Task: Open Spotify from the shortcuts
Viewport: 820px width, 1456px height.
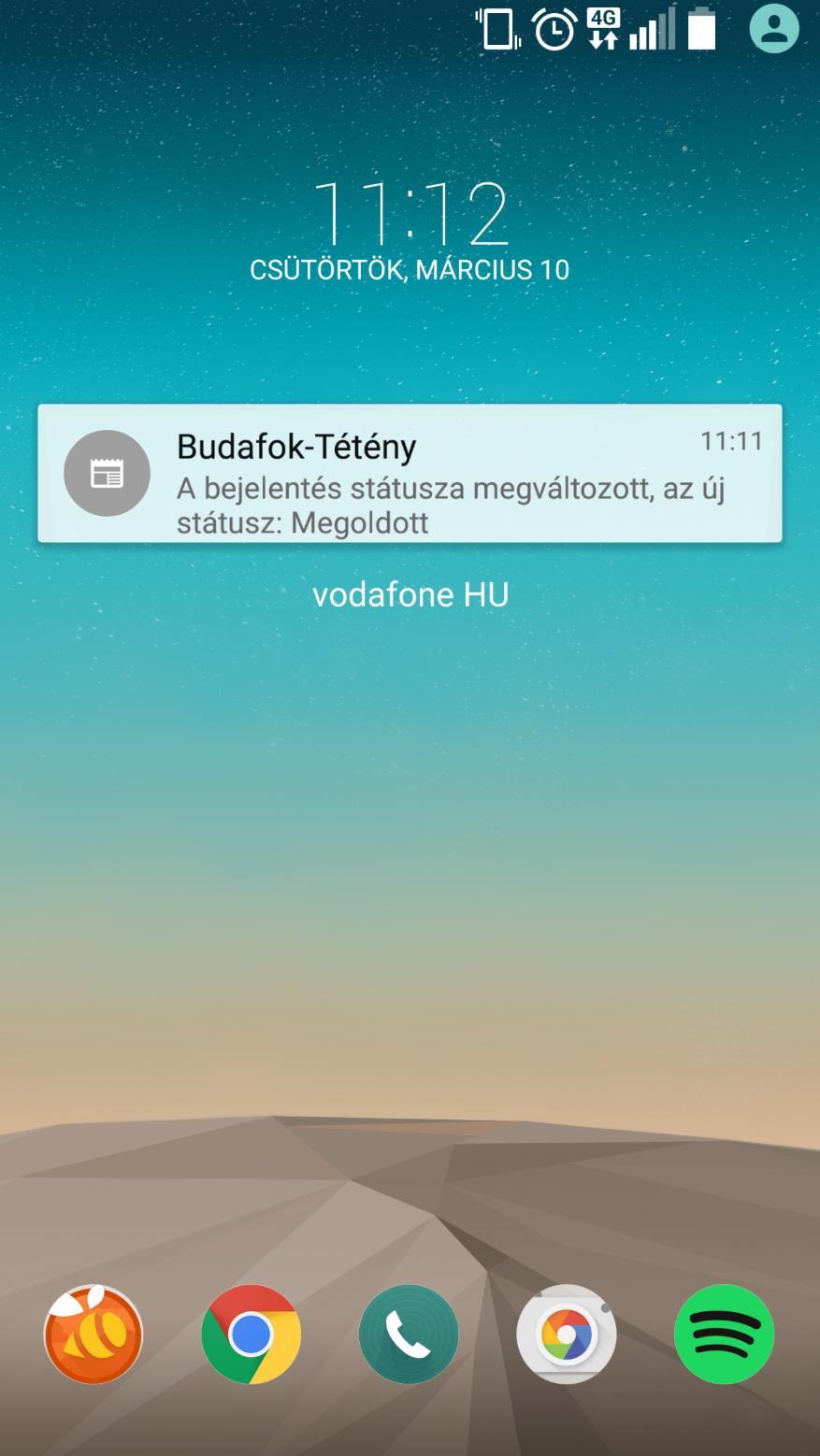Action: pyautogui.click(x=724, y=1334)
